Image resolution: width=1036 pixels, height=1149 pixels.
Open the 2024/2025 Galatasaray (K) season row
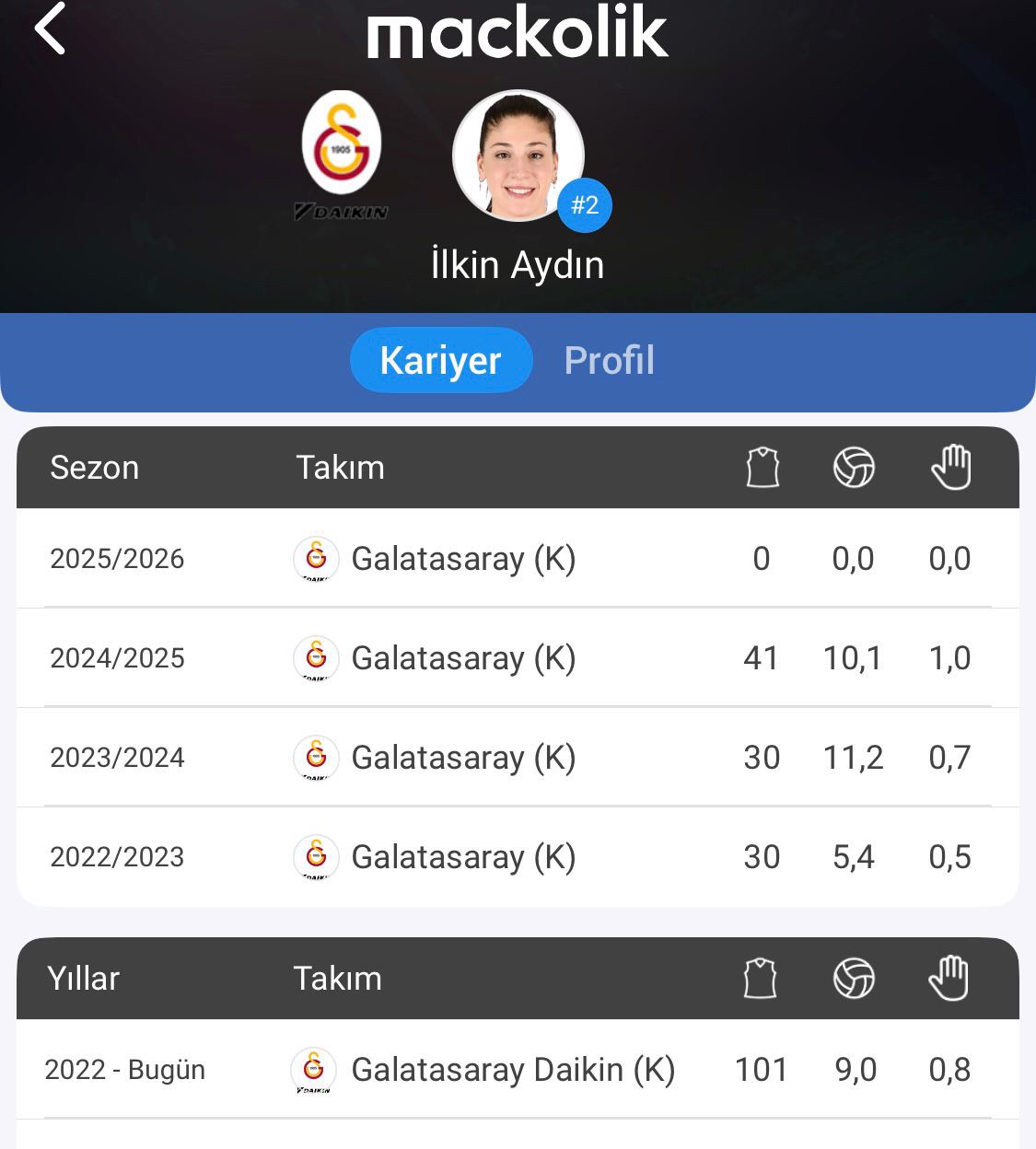(x=518, y=658)
